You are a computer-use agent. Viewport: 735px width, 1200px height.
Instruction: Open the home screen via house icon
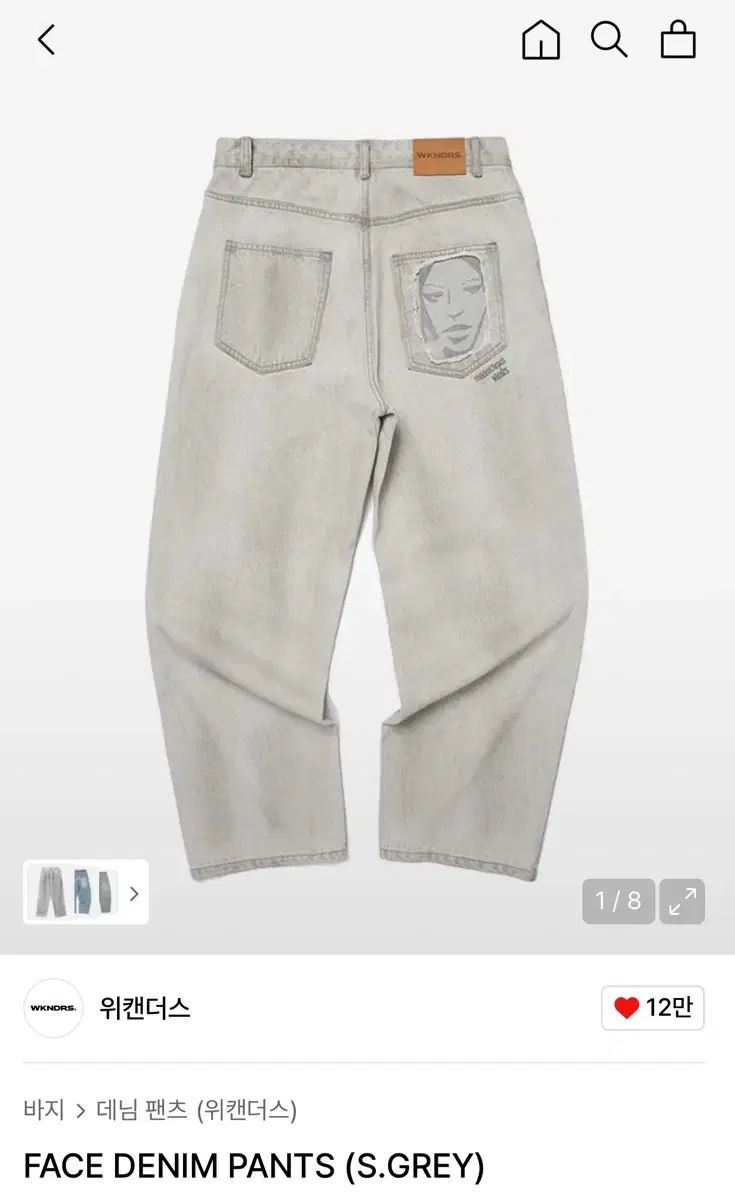(x=541, y=40)
